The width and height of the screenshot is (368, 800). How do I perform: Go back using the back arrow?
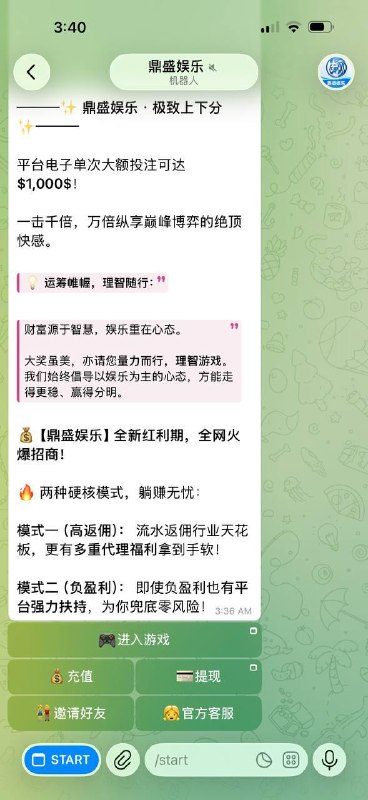tap(32, 72)
